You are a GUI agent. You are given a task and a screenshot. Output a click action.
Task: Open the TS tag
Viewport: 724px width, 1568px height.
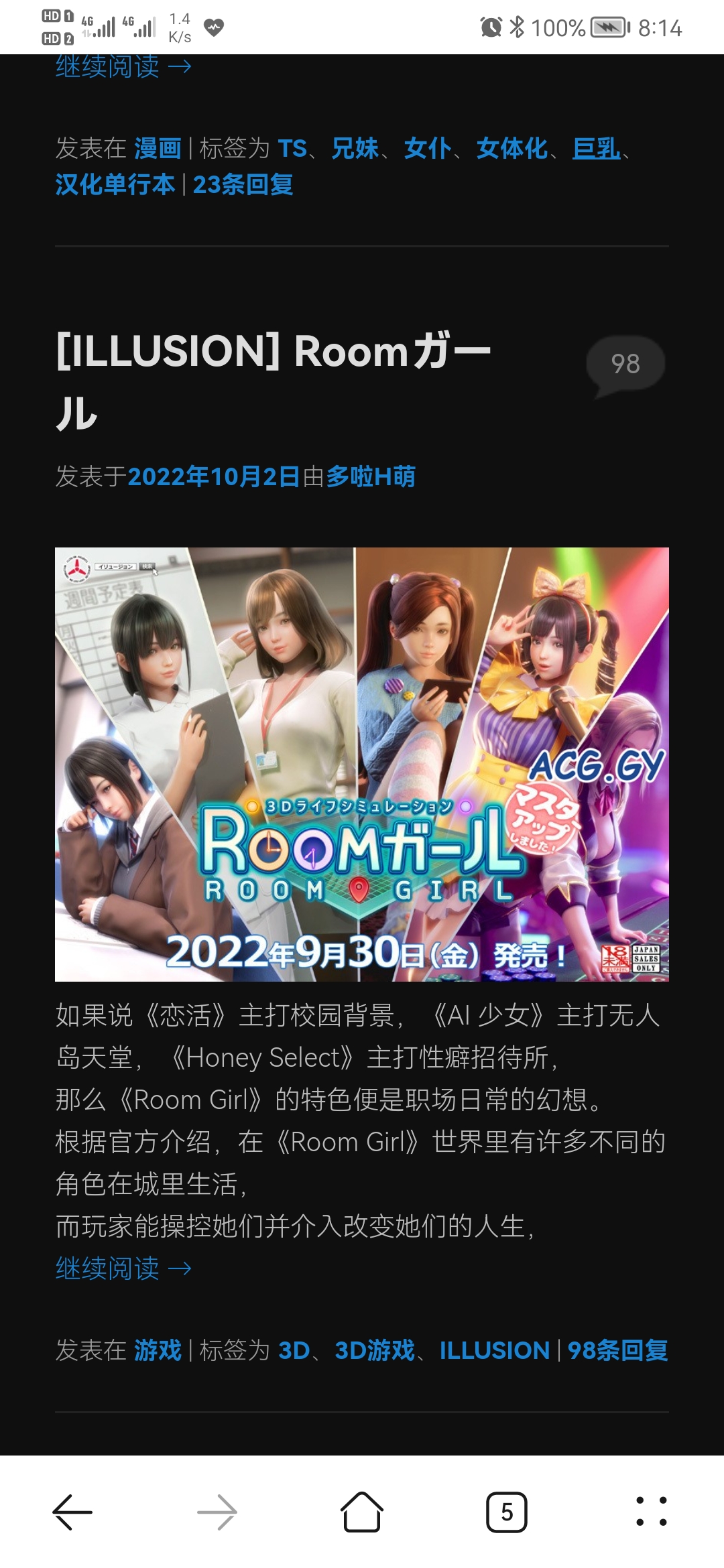pos(292,149)
